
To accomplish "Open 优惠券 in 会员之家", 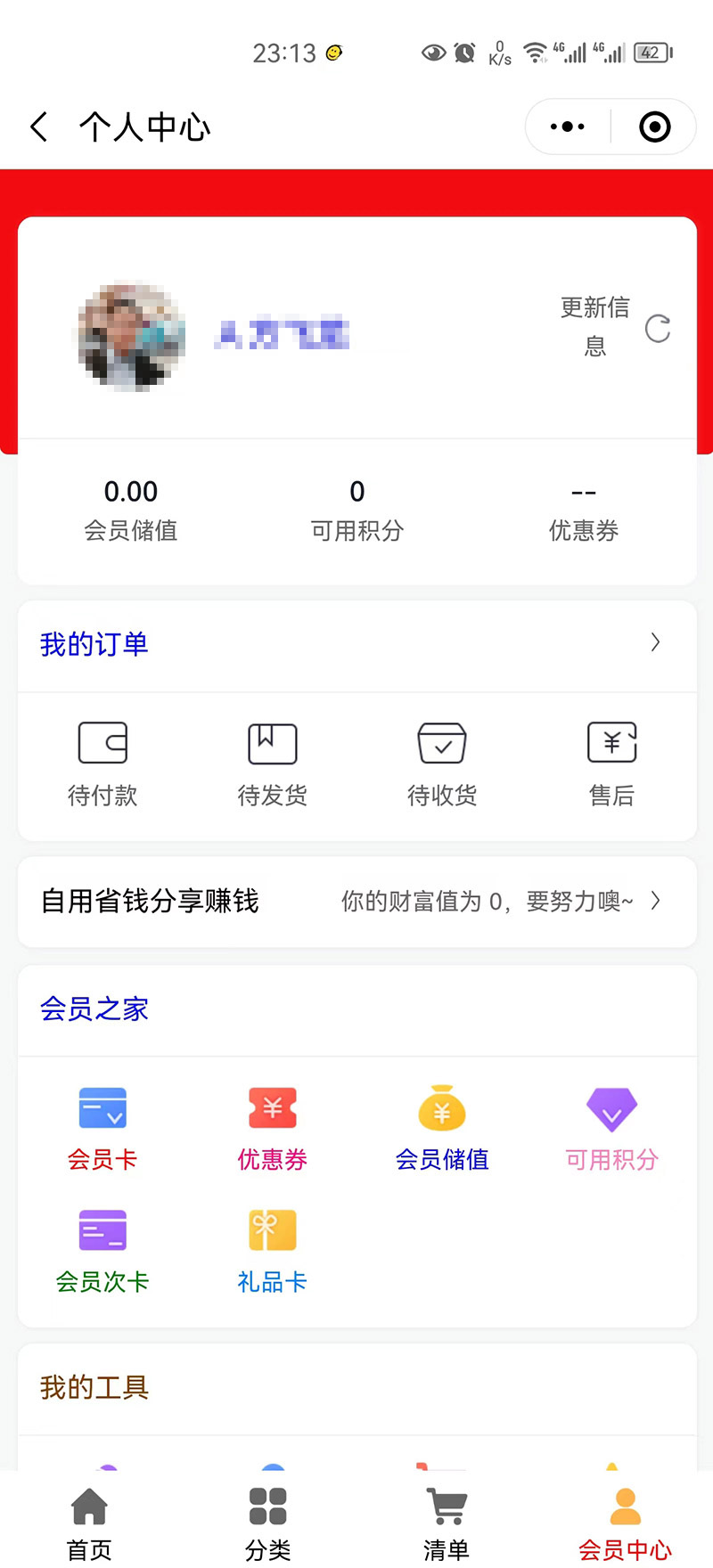I will coord(272,1128).
